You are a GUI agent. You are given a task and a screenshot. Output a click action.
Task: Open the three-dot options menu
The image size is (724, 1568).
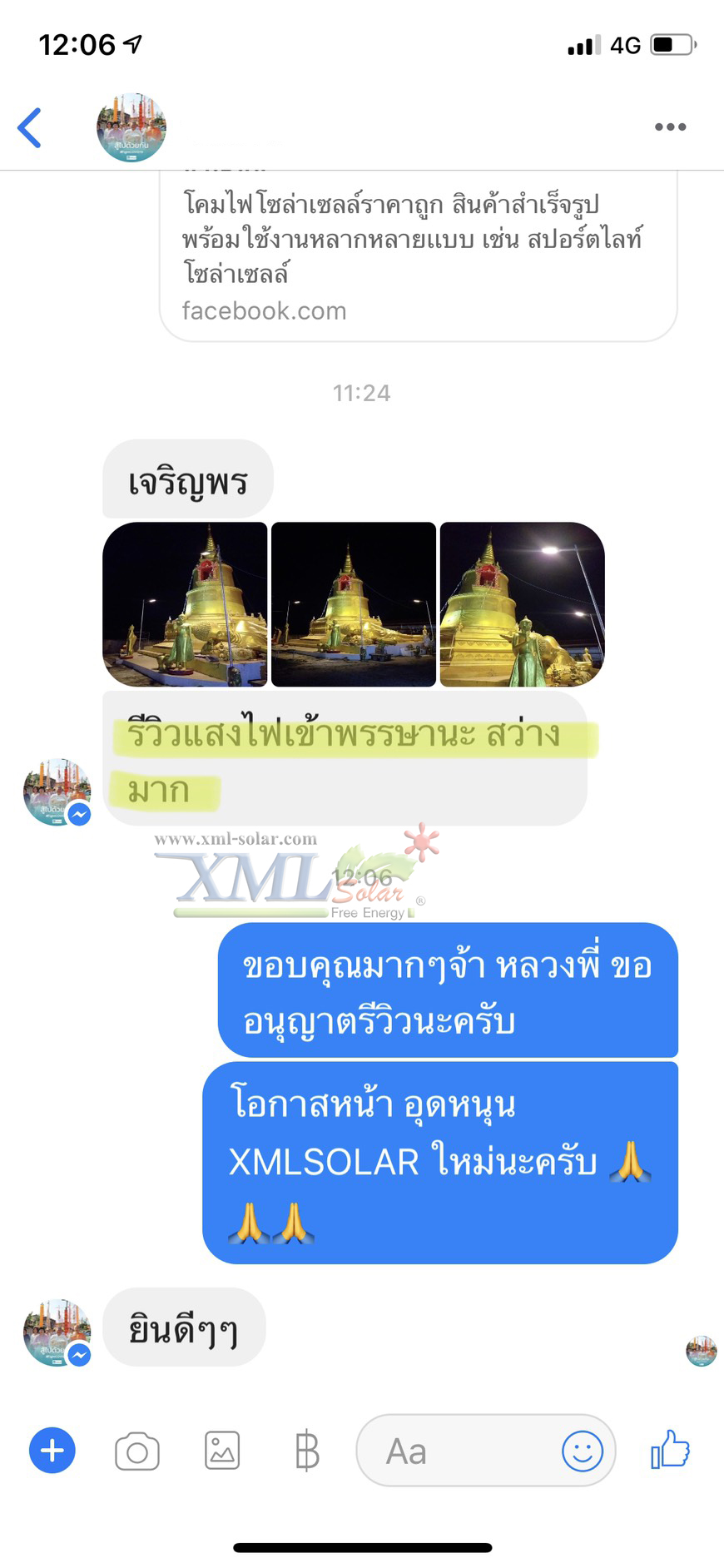[670, 127]
